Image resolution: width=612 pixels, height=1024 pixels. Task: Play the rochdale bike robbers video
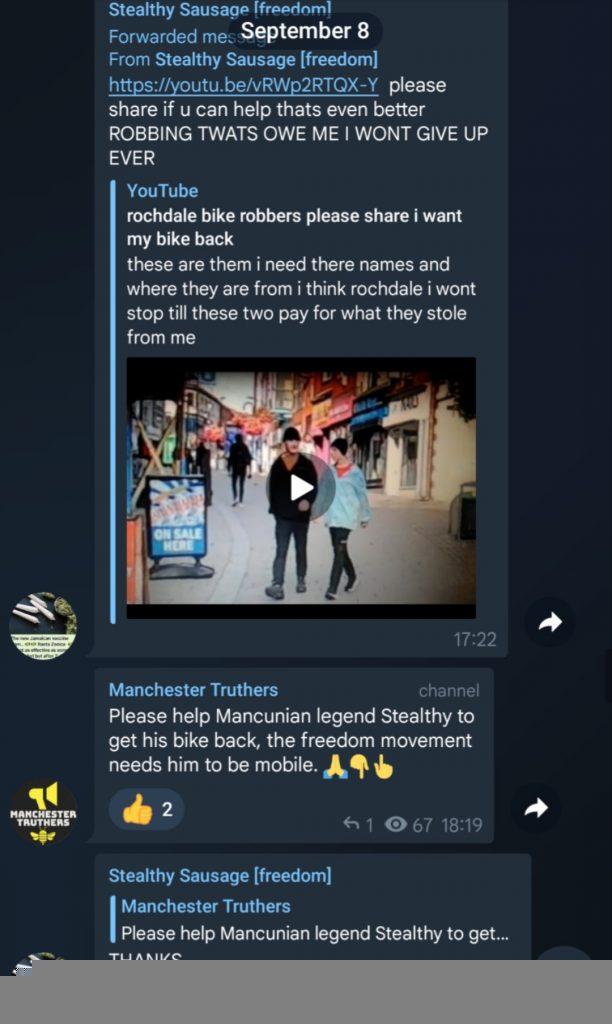tap(301, 487)
